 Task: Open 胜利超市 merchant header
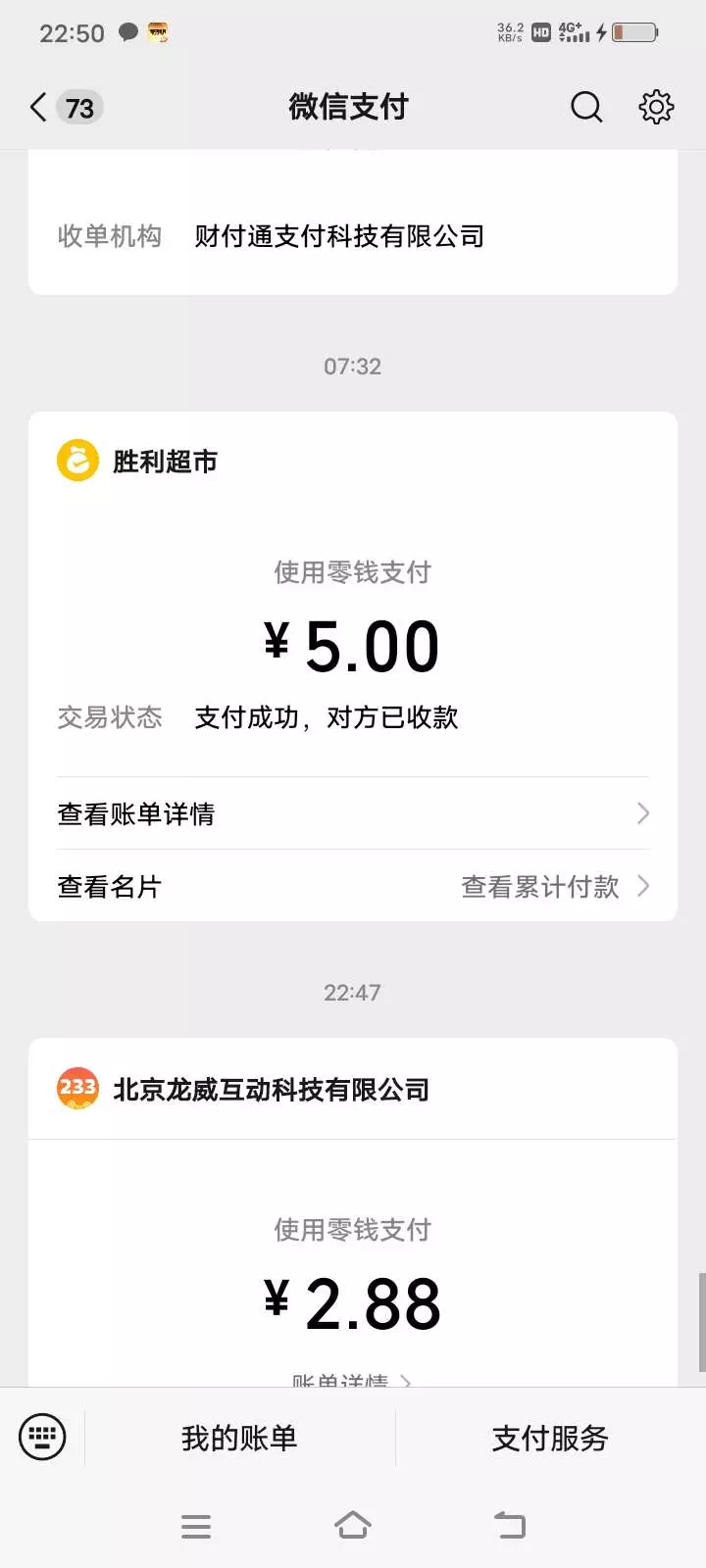(x=165, y=462)
